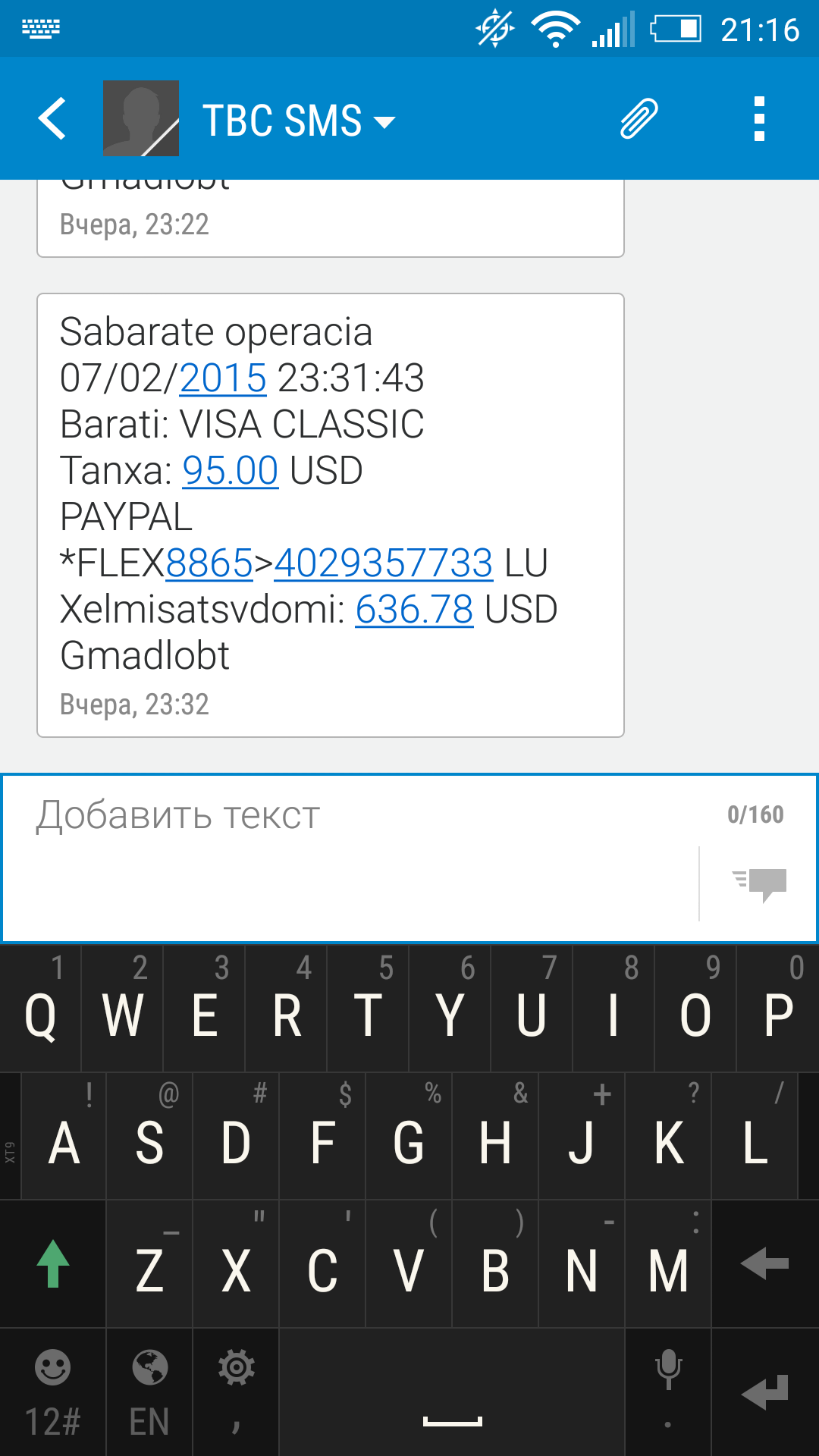The height and width of the screenshot is (1456, 819).
Task: Switch to the 12# symbols keyboard
Action: [x=52, y=1392]
